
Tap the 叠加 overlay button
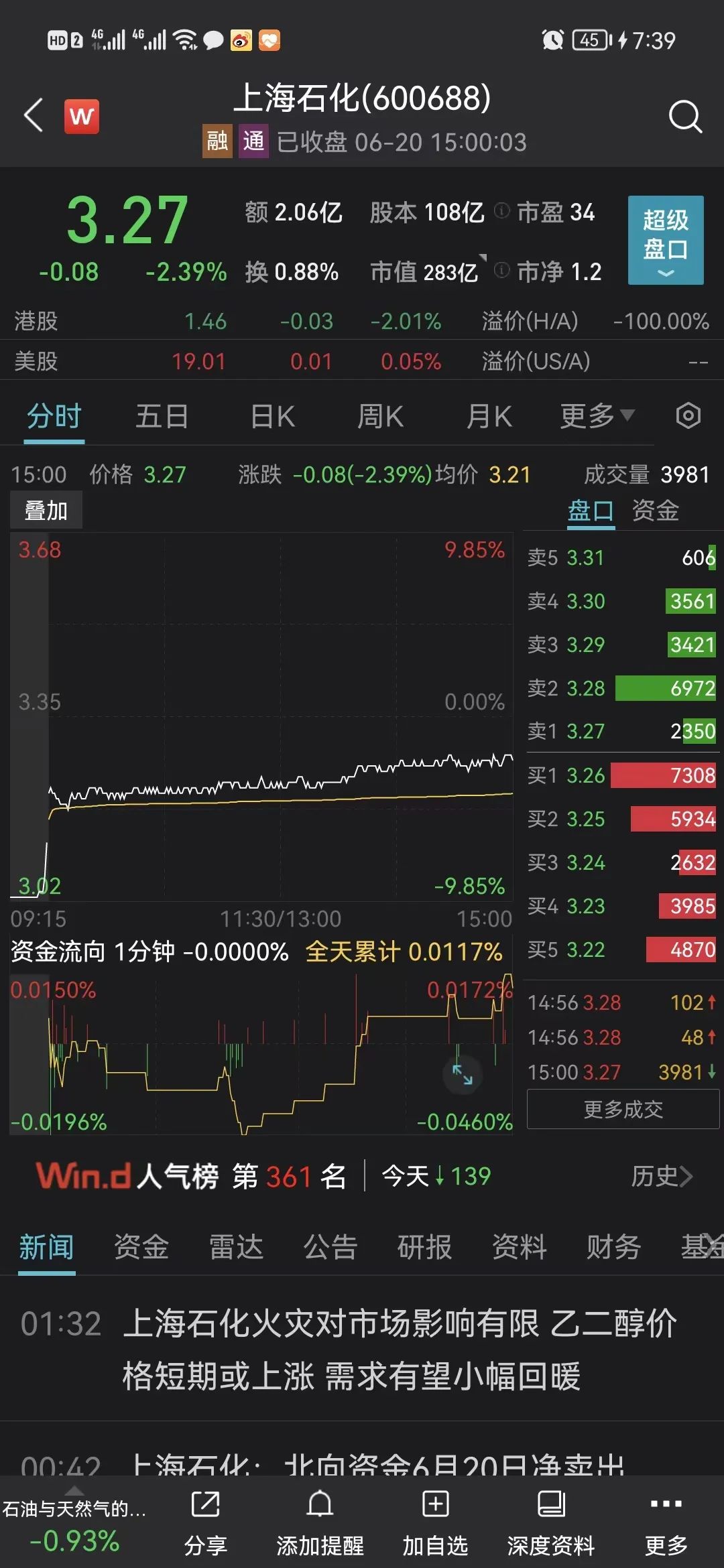pos(46,509)
